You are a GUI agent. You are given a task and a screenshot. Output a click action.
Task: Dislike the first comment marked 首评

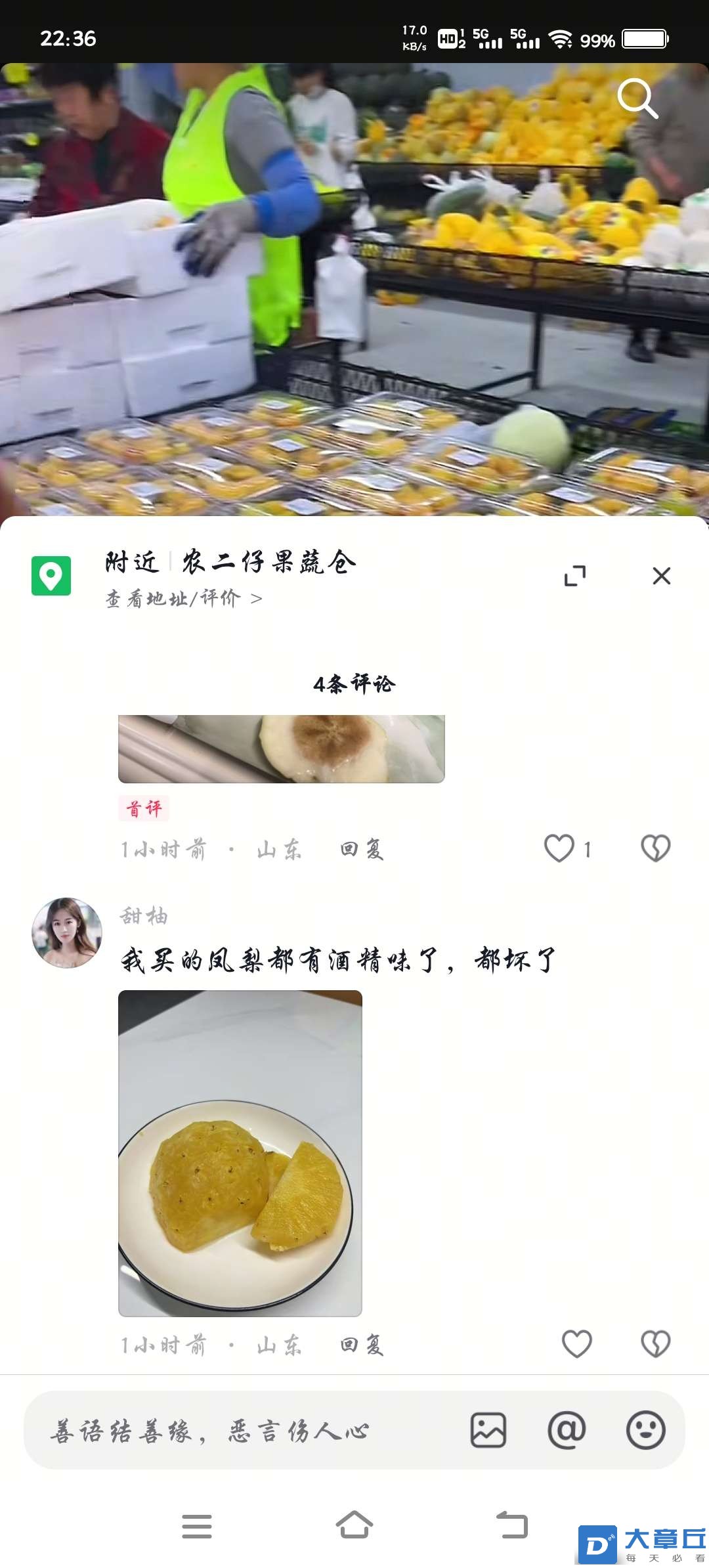coord(655,848)
